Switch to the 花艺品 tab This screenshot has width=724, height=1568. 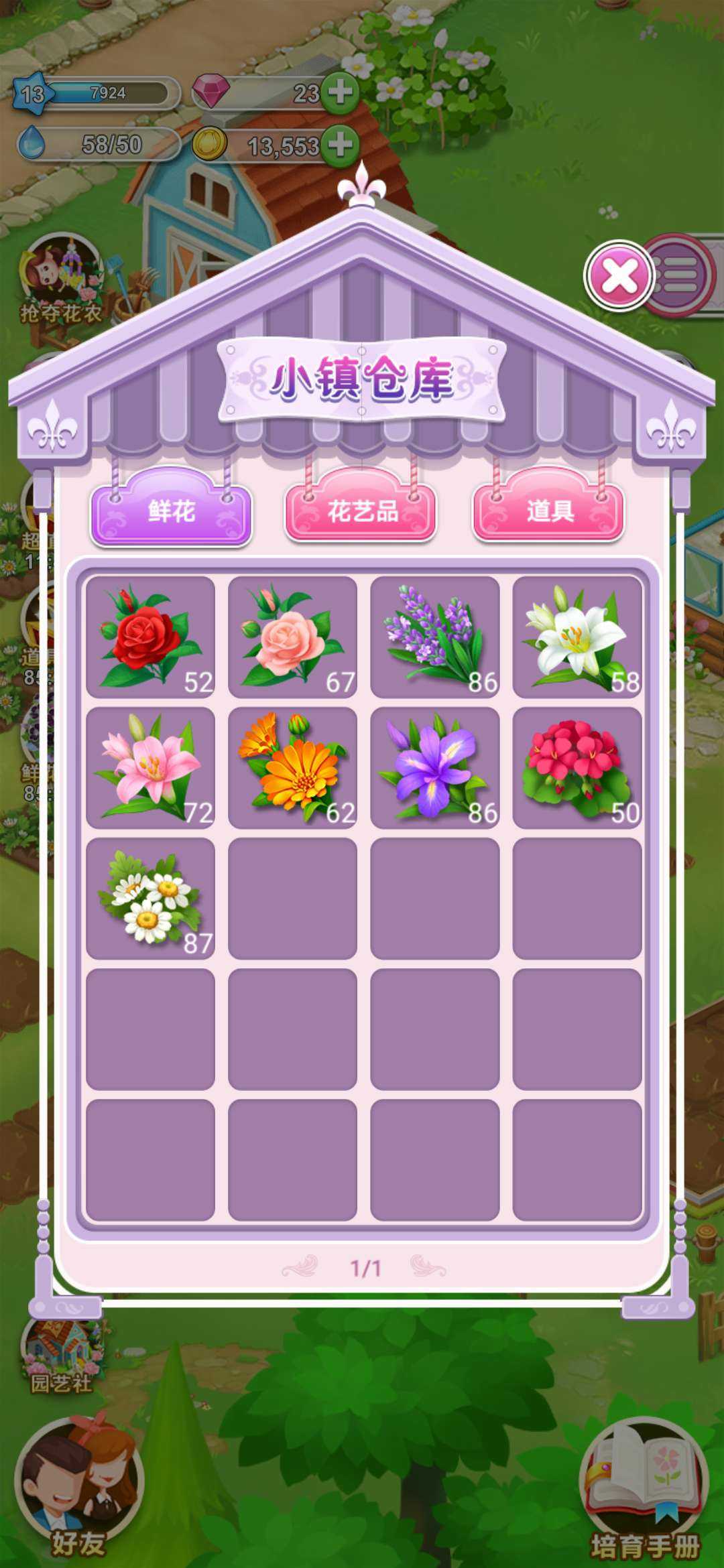(x=362, y=512)
